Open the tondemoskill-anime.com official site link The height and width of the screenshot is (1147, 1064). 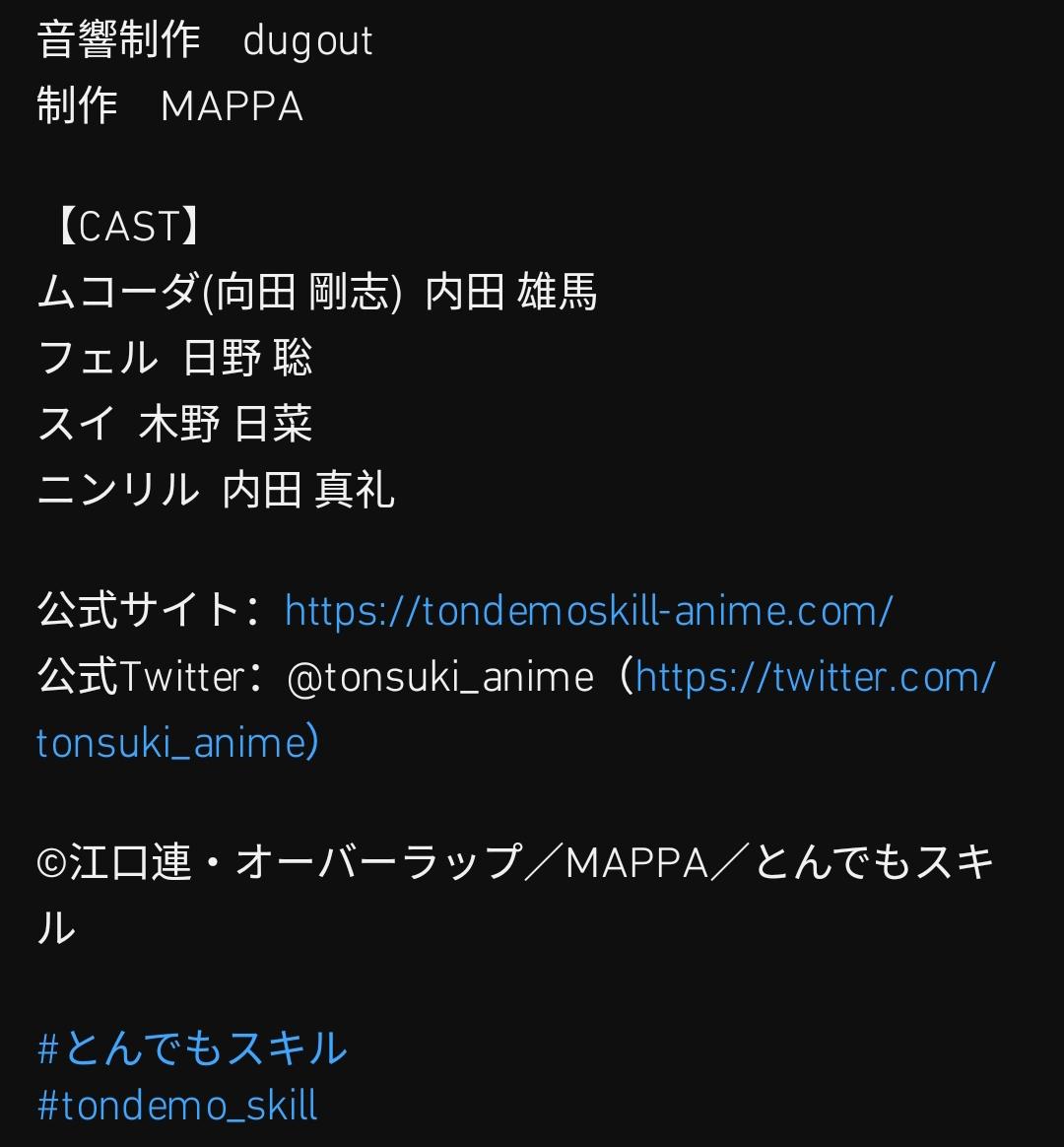(589, 611)
